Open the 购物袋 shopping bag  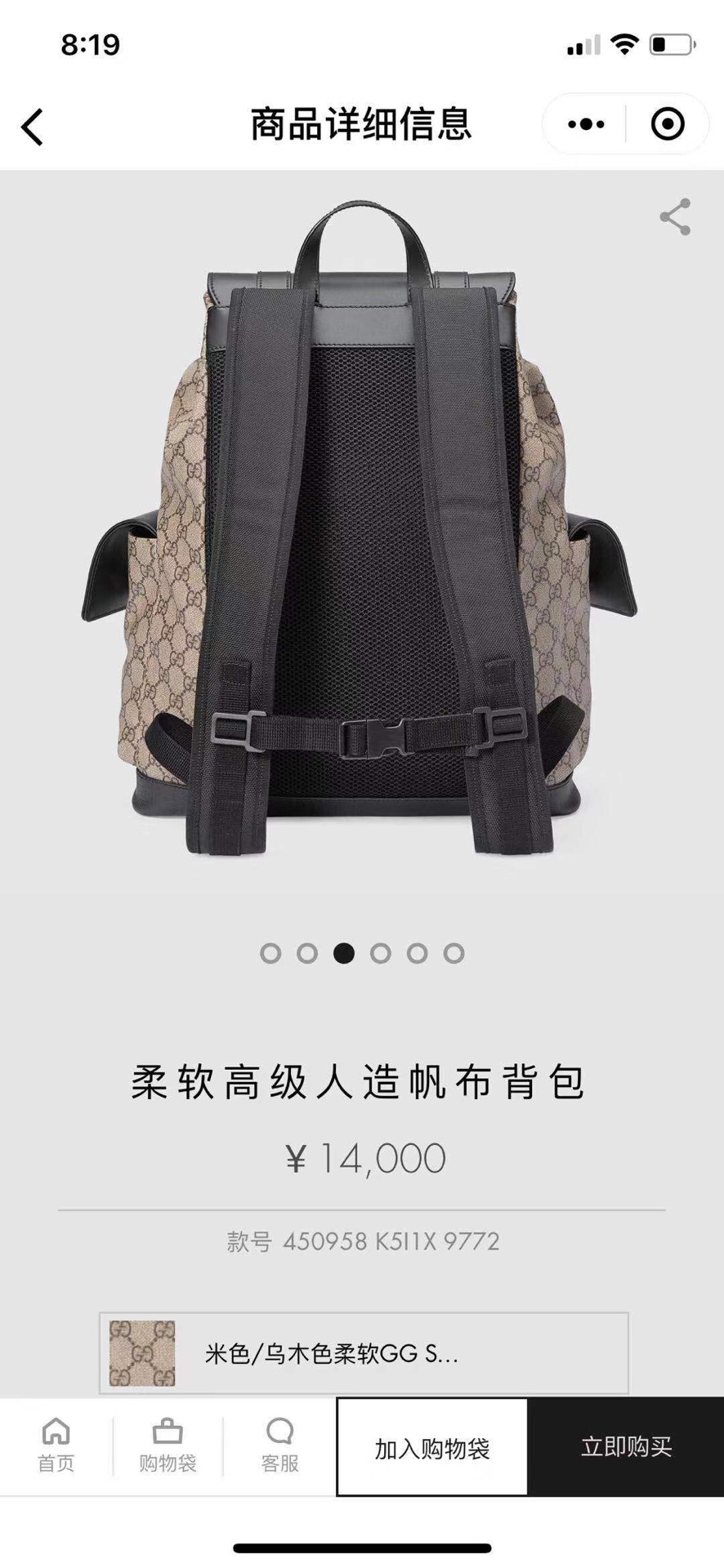(168, 1446)
